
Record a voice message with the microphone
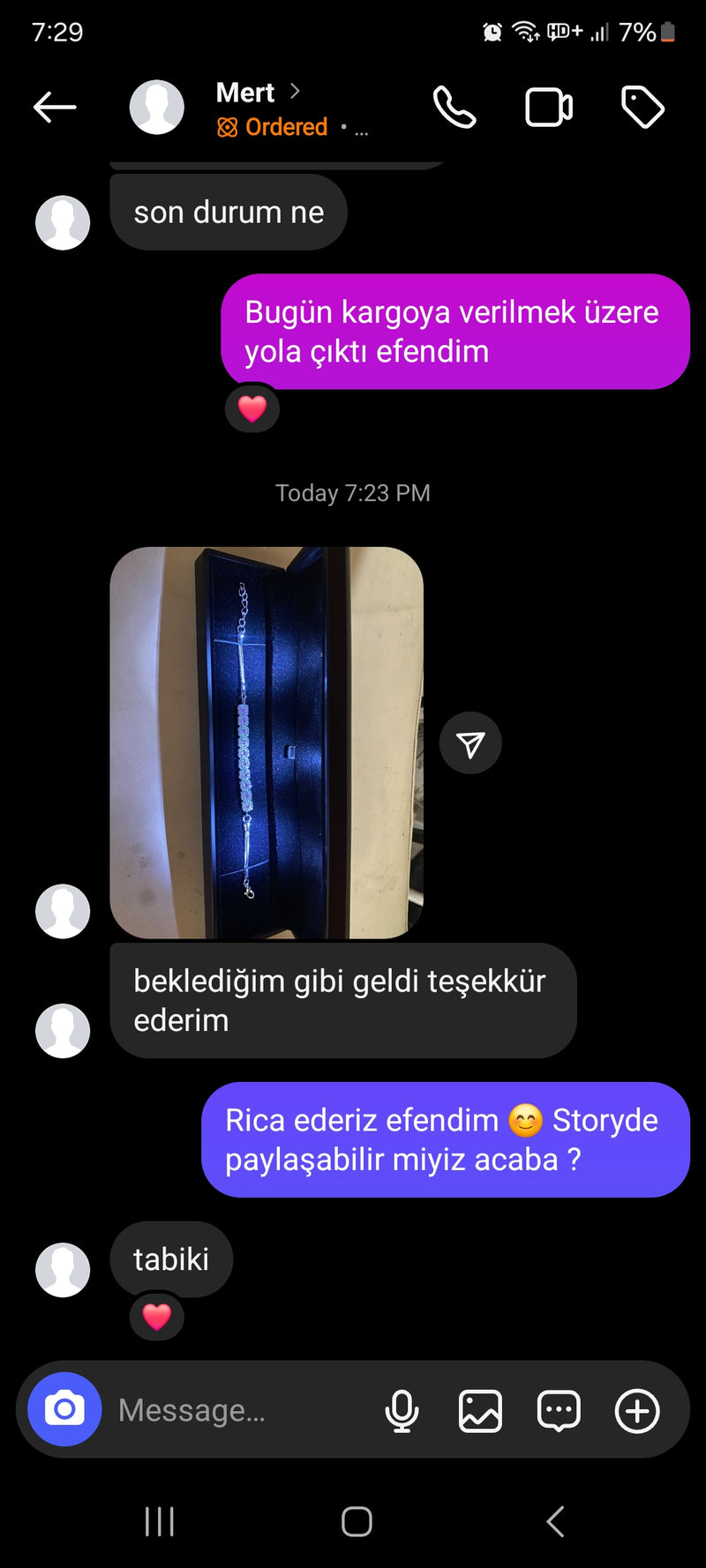(x=402, y=1410)
